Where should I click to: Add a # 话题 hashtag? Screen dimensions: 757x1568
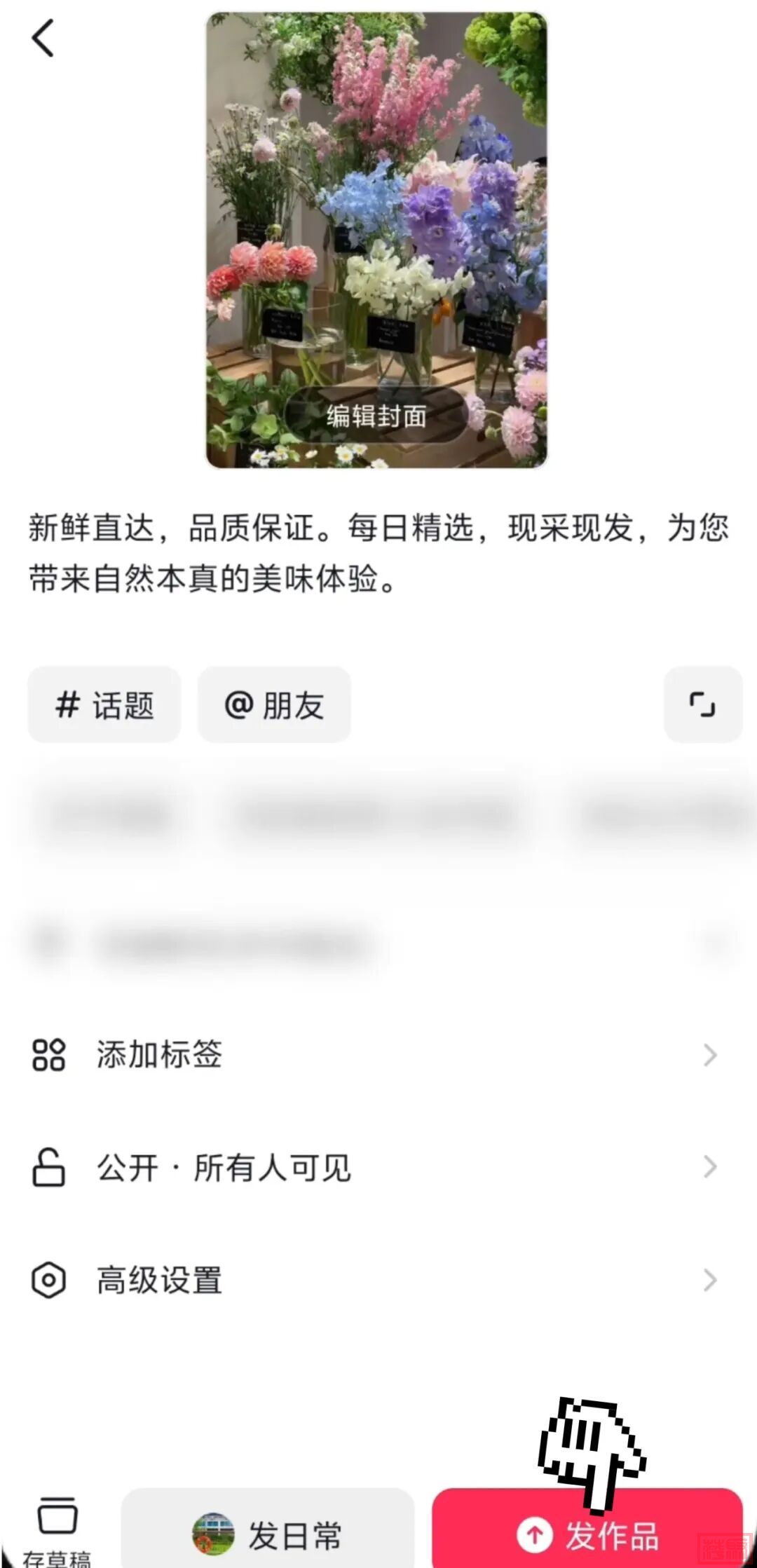click(x=104, y=705)
